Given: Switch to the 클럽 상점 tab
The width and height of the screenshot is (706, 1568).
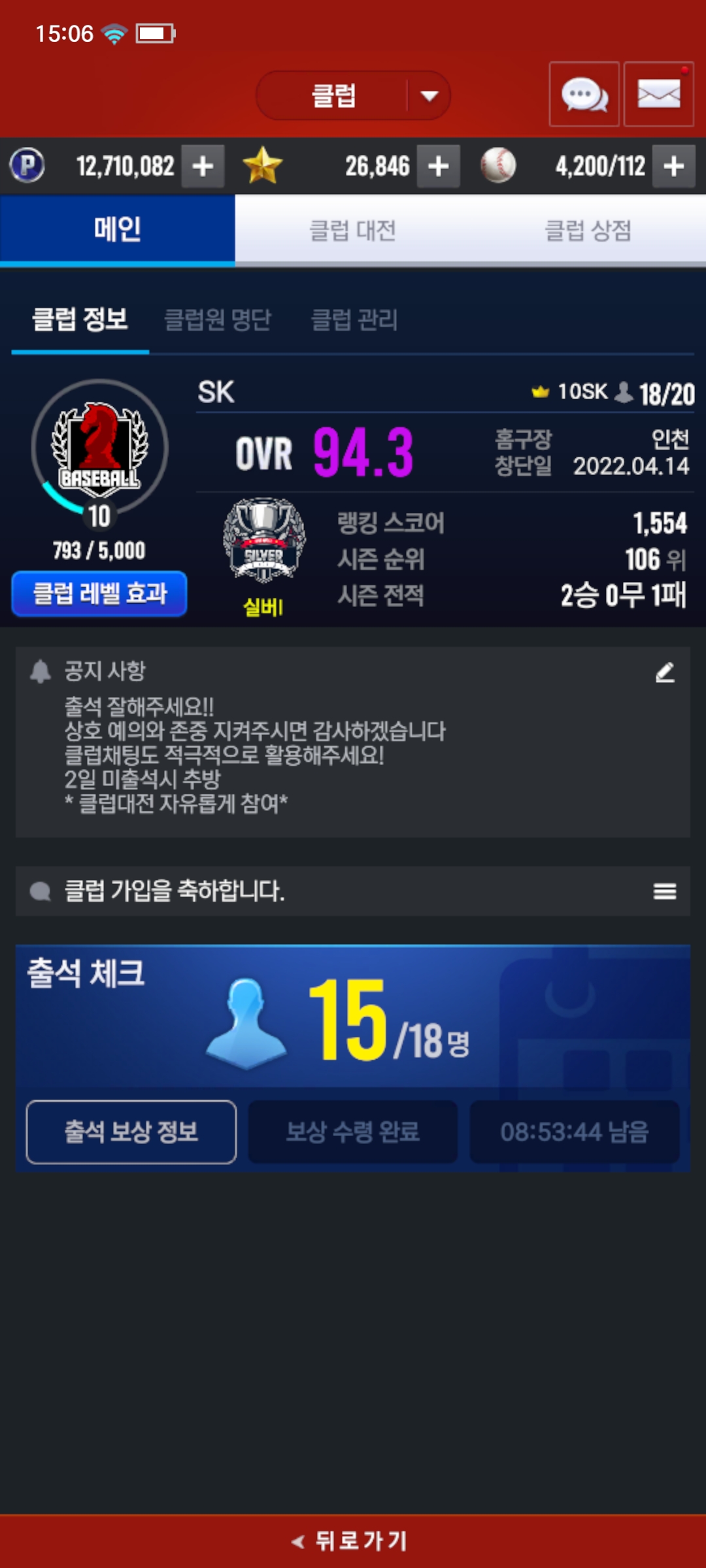Looking at the screenshot, I should point(588,230).
